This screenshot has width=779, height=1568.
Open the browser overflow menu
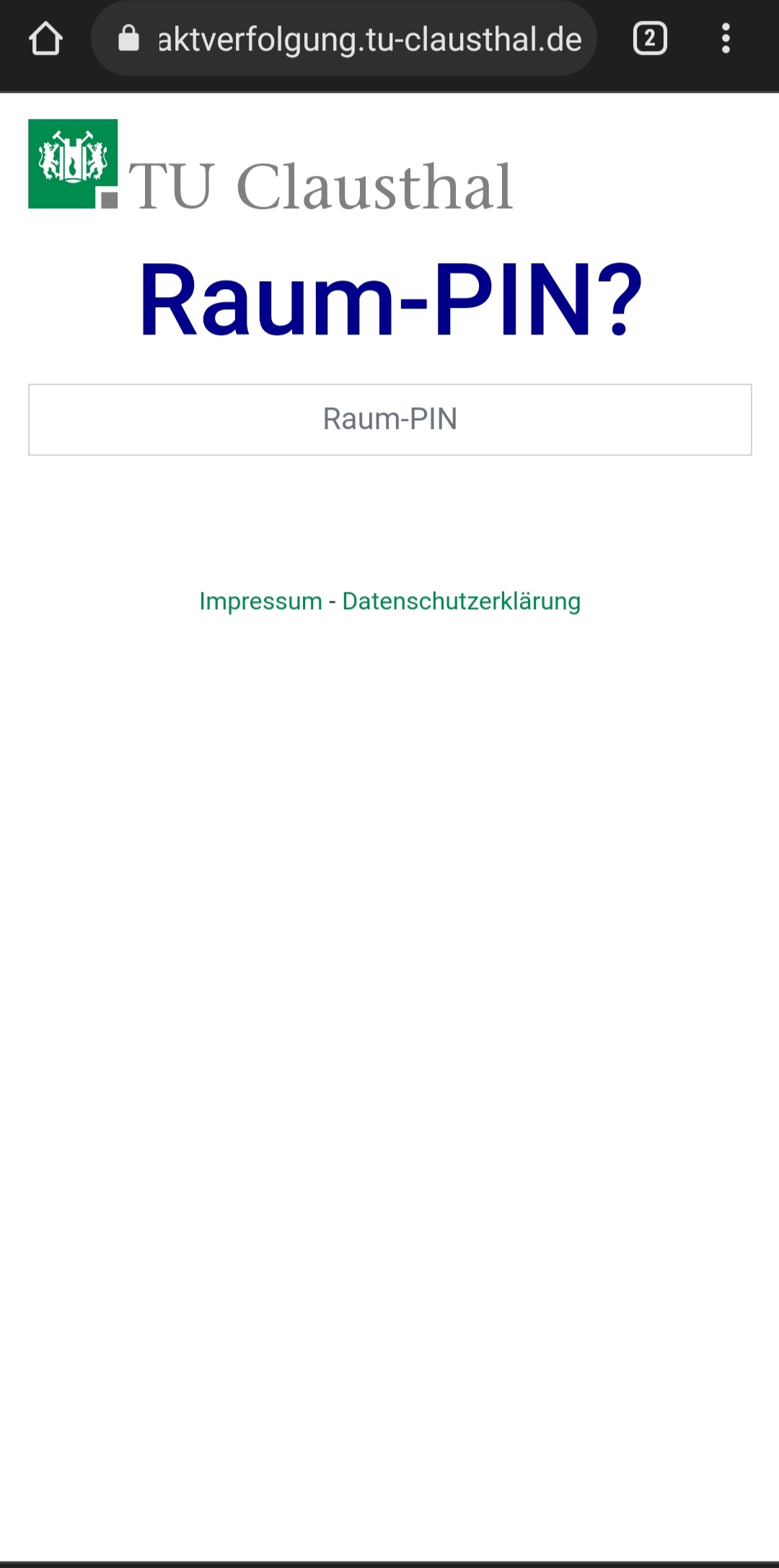tap(726, 39)
